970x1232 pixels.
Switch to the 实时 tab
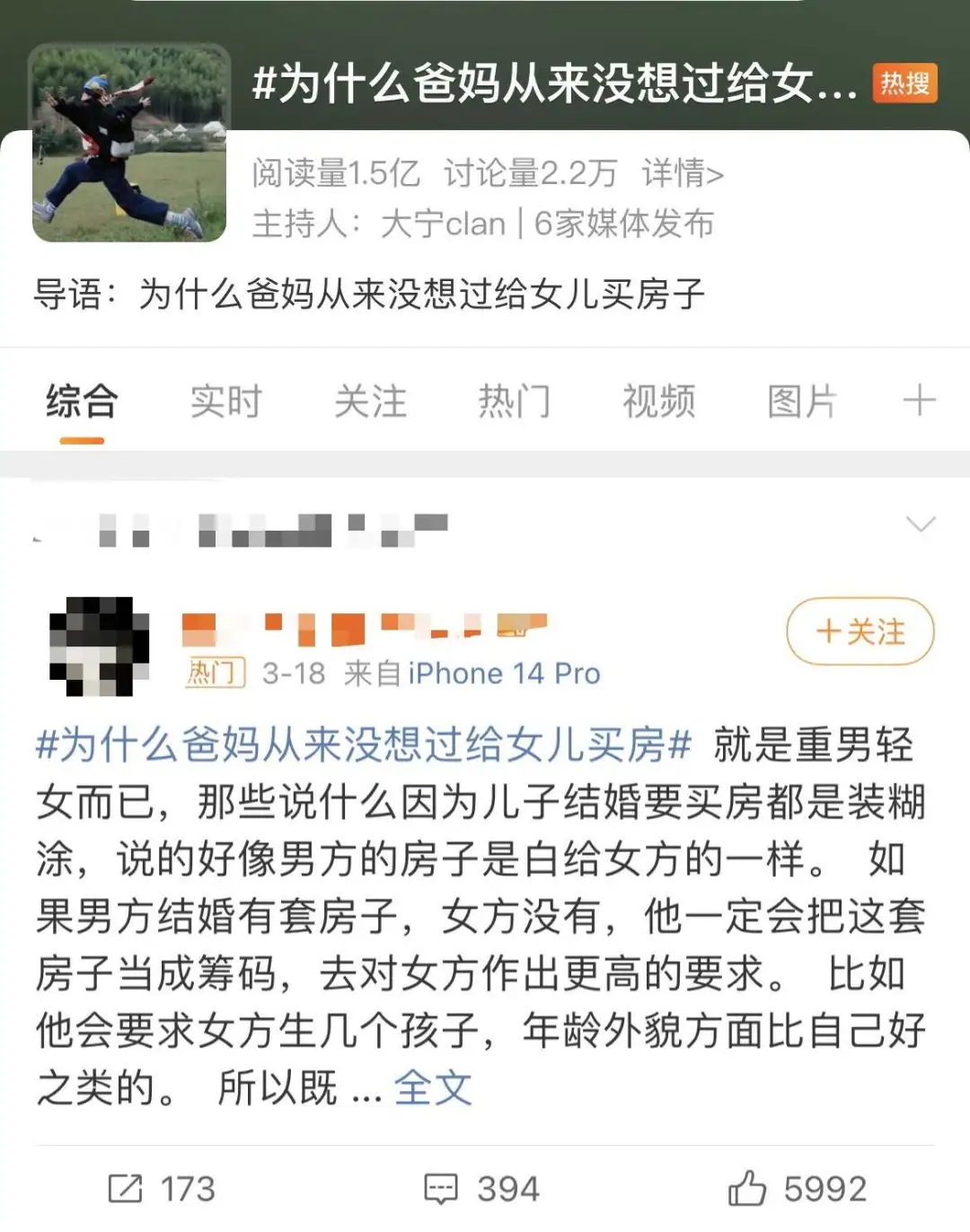point(225,401)
